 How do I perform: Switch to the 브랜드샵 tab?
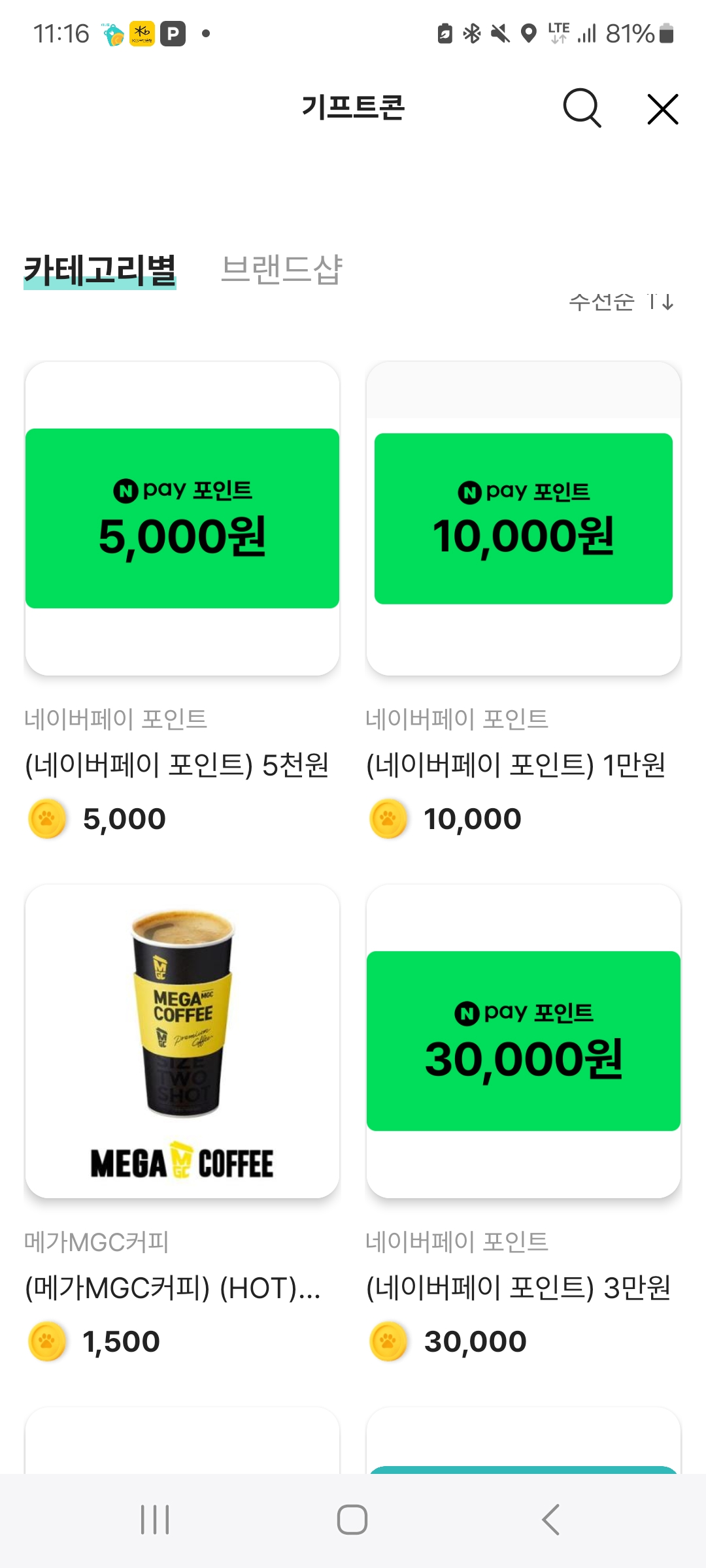click(281, 270)
